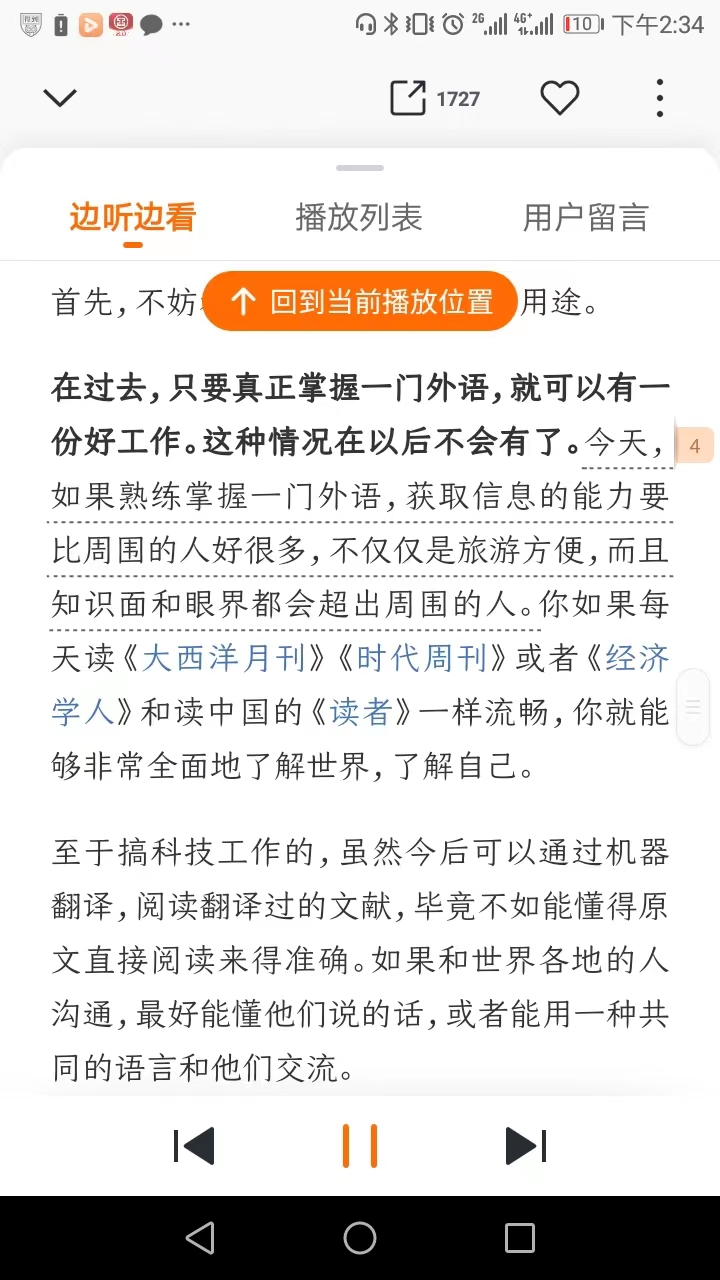Image resolution: width=720 pixels, height=1280 pixels.
Task: Skip to the next track
Action: tap(526, 1146)
